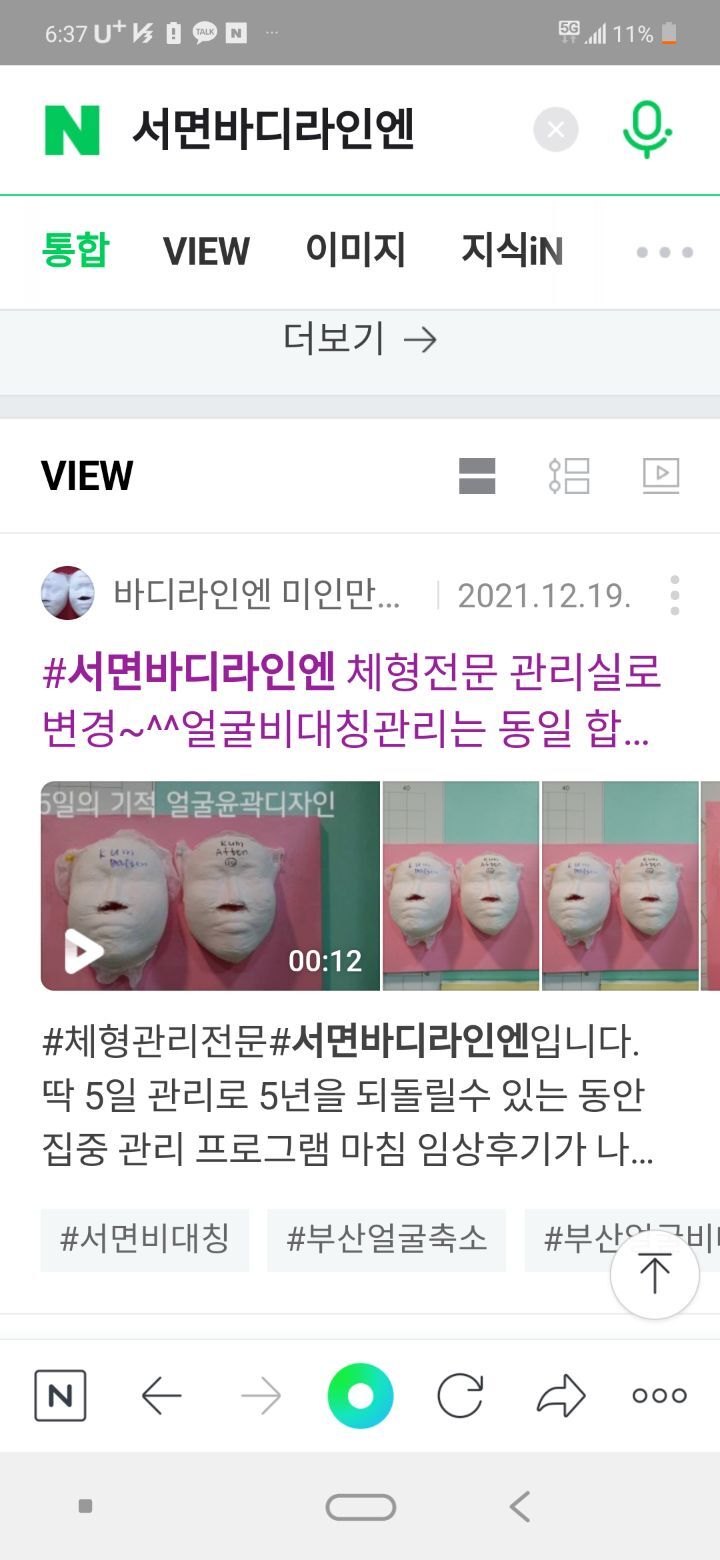Select the card layout view icon
This screenshot has height=1560, width=720.
coord(477,476)
